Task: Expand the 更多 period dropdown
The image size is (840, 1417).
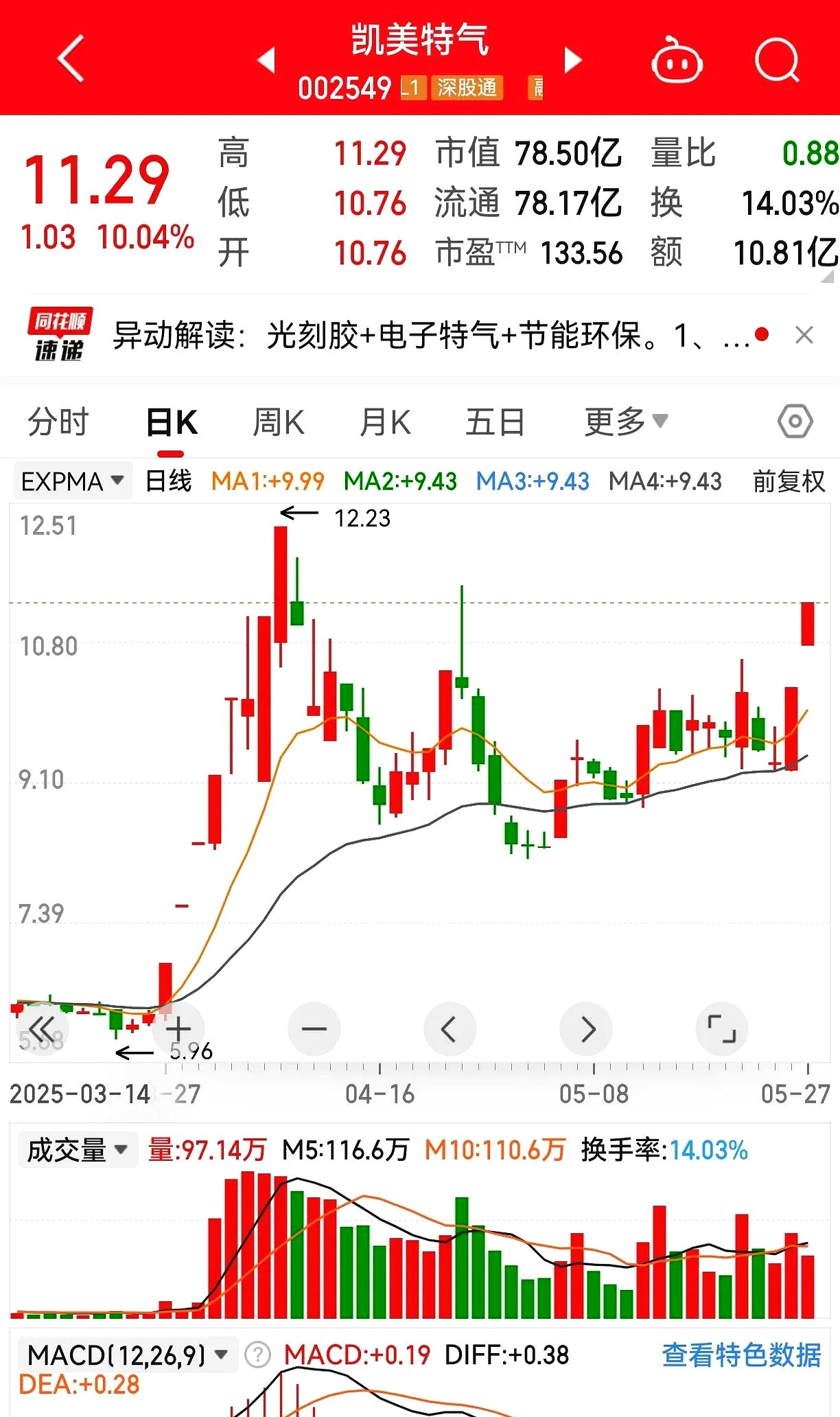Action: (625, 422)
